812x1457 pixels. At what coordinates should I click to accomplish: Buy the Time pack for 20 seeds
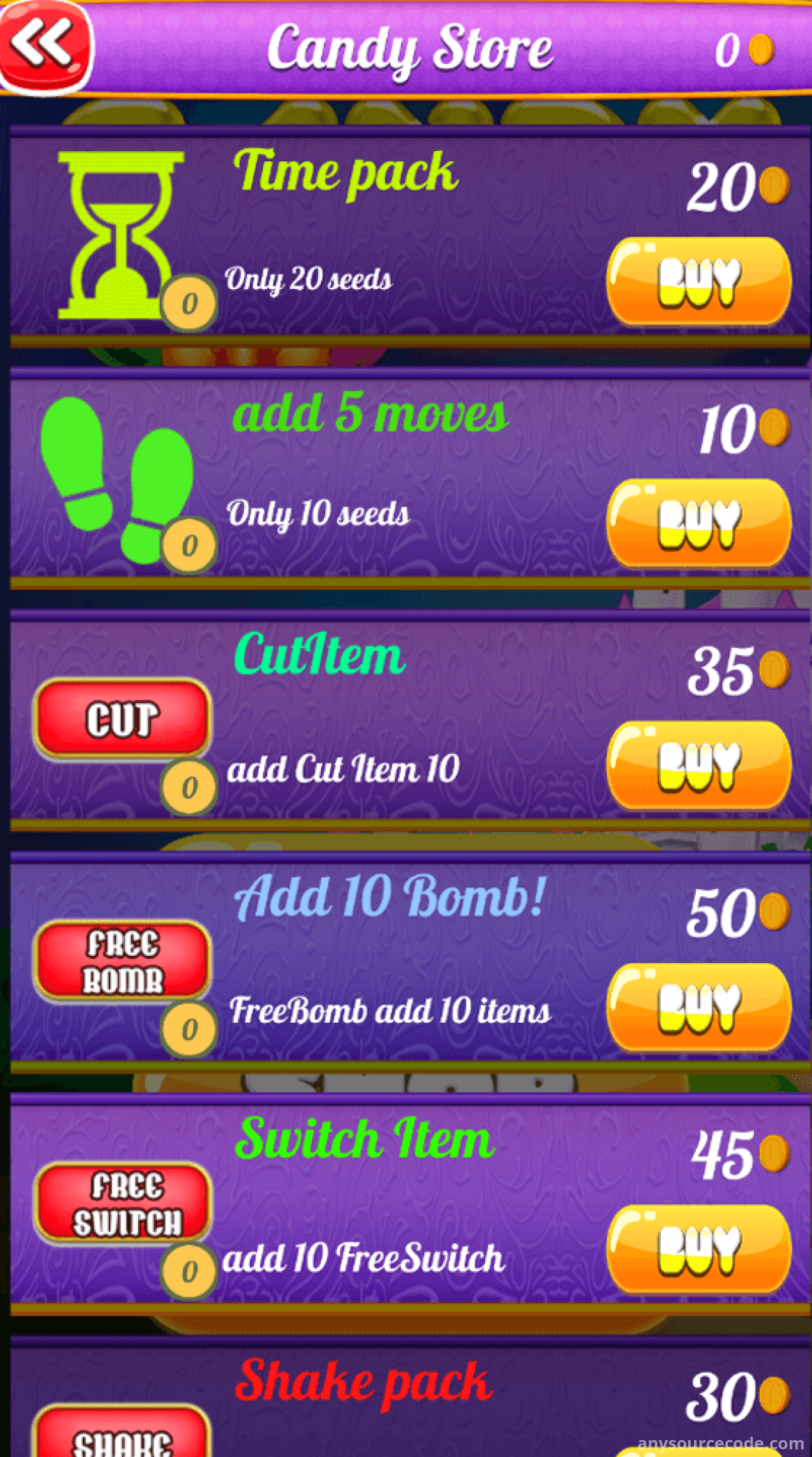[x=699, y=281]
